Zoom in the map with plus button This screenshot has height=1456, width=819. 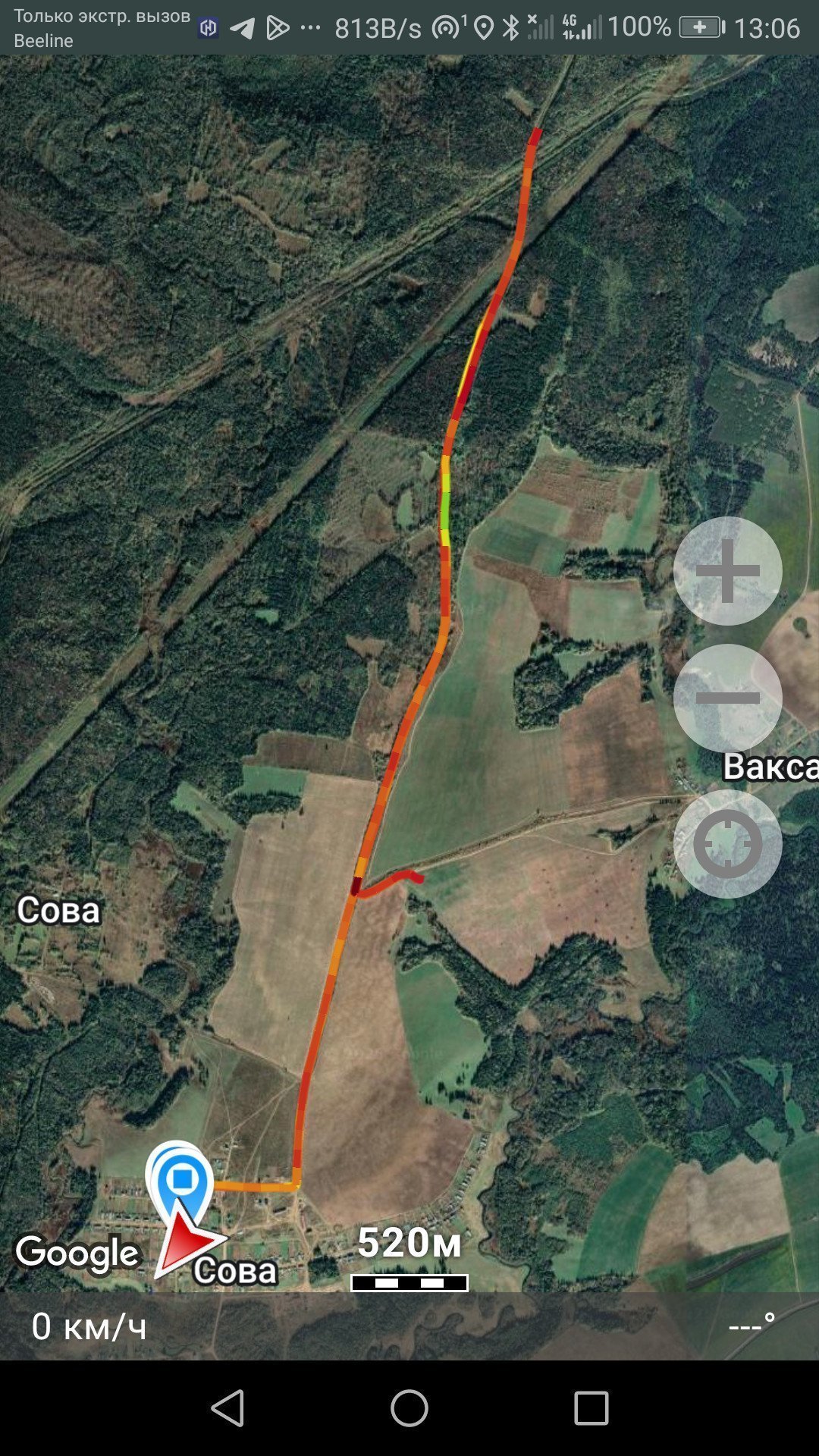(727, 571)
